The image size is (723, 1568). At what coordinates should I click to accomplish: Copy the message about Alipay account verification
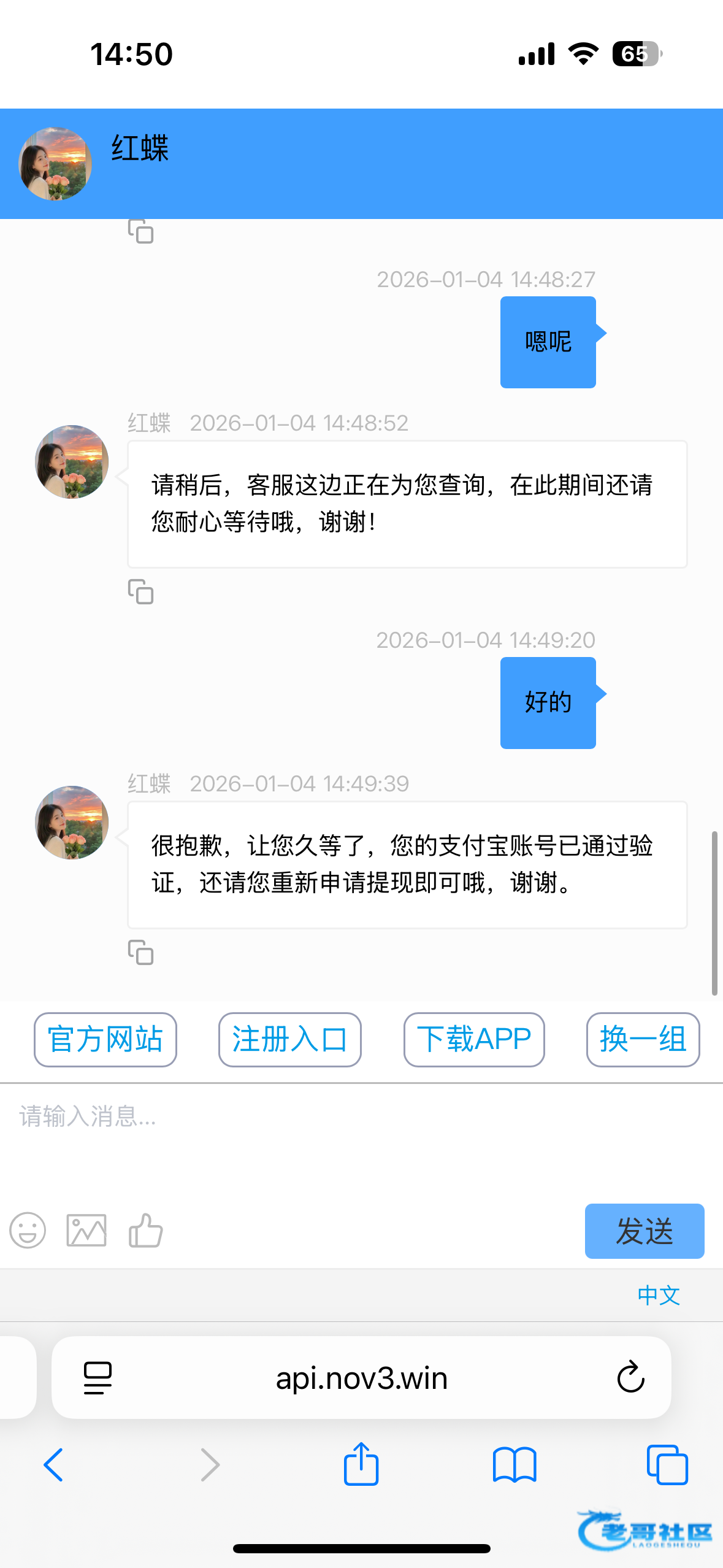140,952
